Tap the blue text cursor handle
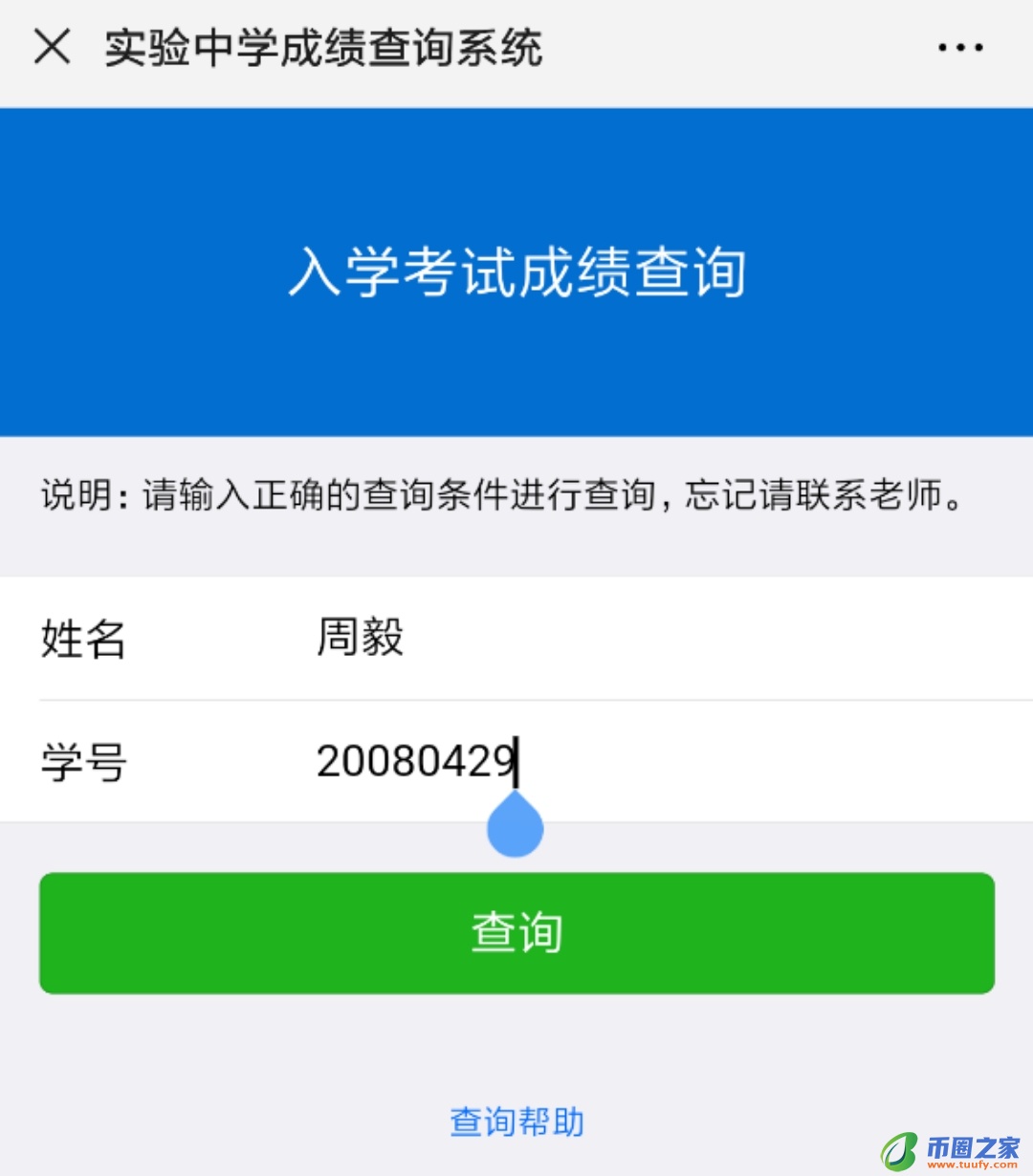The width and height of the screenshot is (1033, 1176). click(516, 825)
